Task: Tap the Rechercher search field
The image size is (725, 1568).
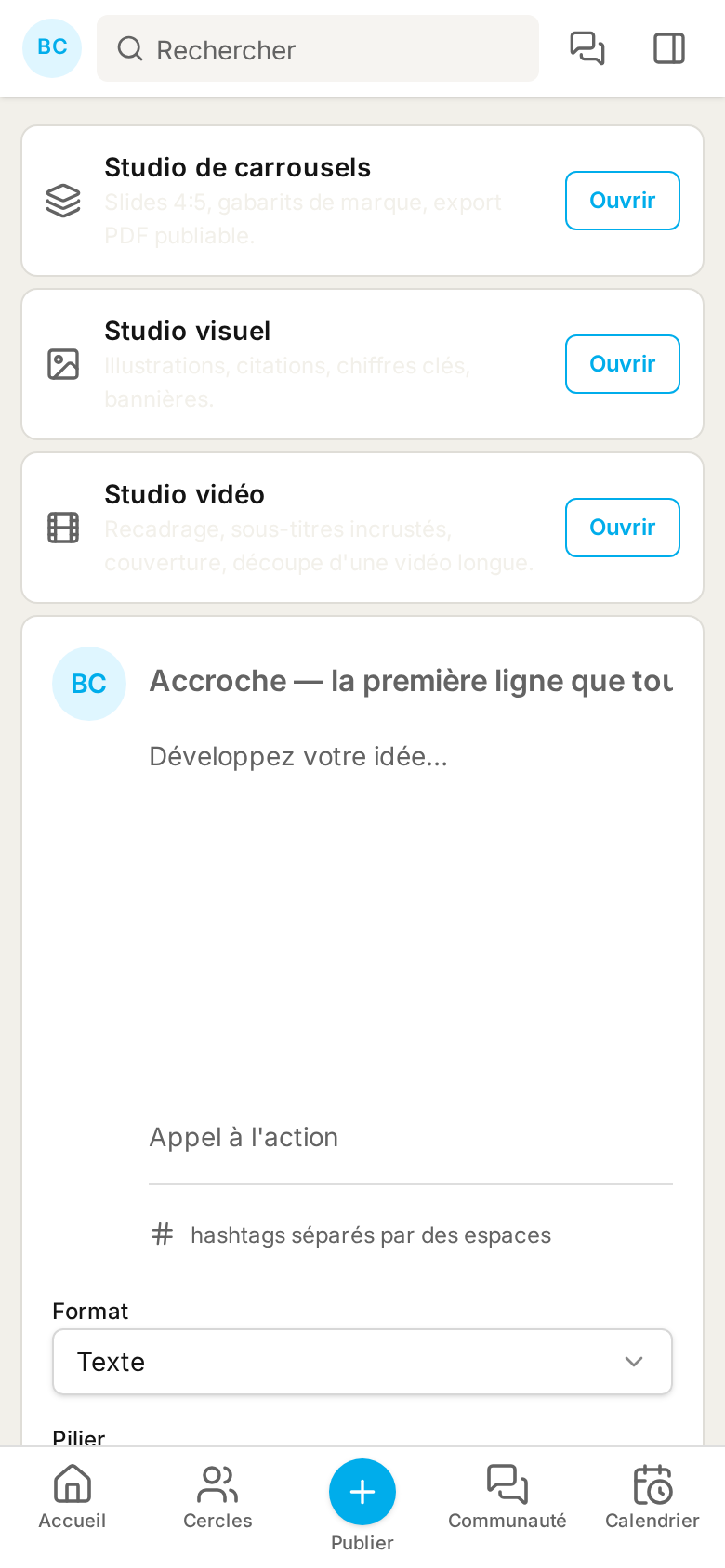Action: [x=318, y=48]
